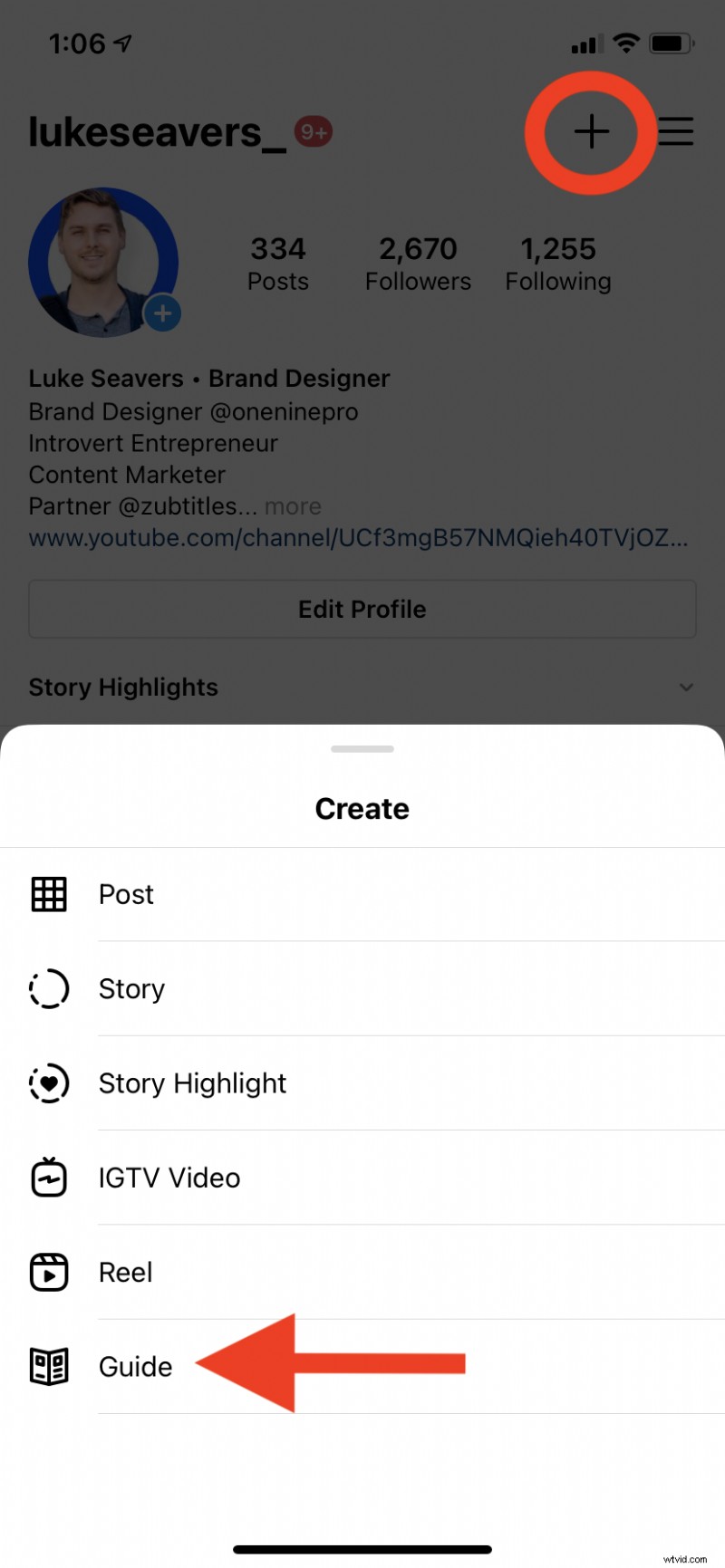Open the 1,255 Following list
The height and width of the screenshot is (1568, 725).
coord(558,263)
